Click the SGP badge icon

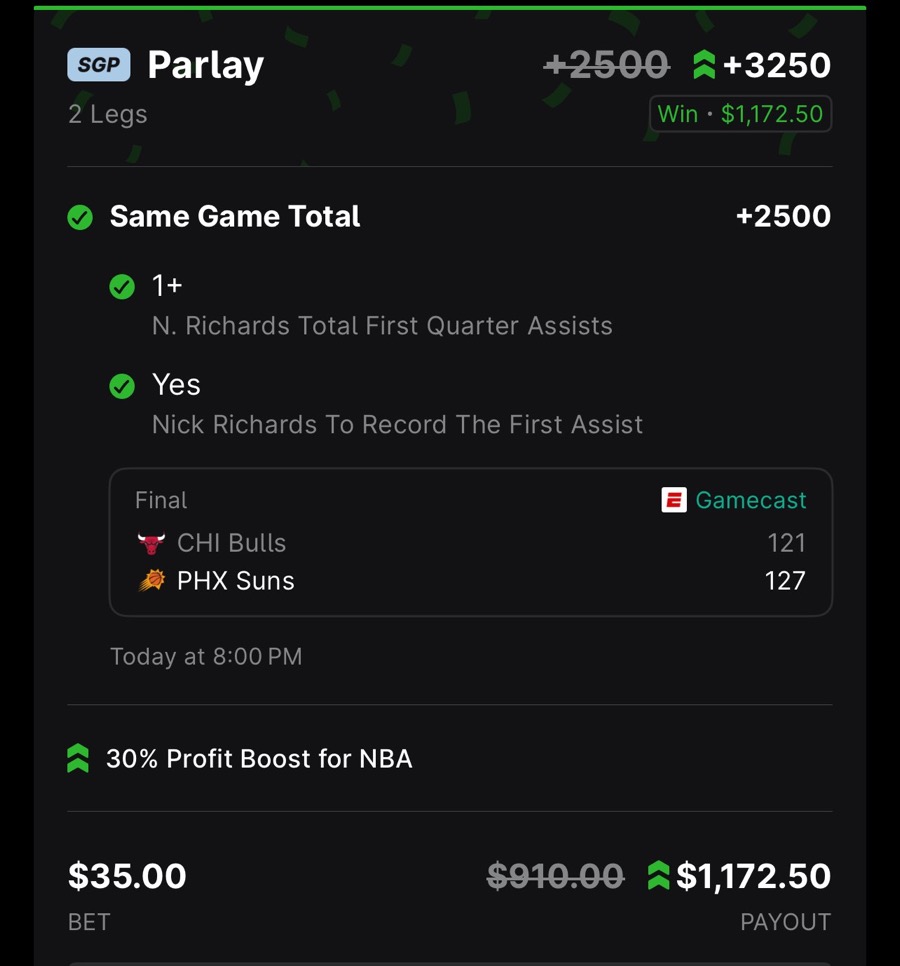(x=98, y=64)
